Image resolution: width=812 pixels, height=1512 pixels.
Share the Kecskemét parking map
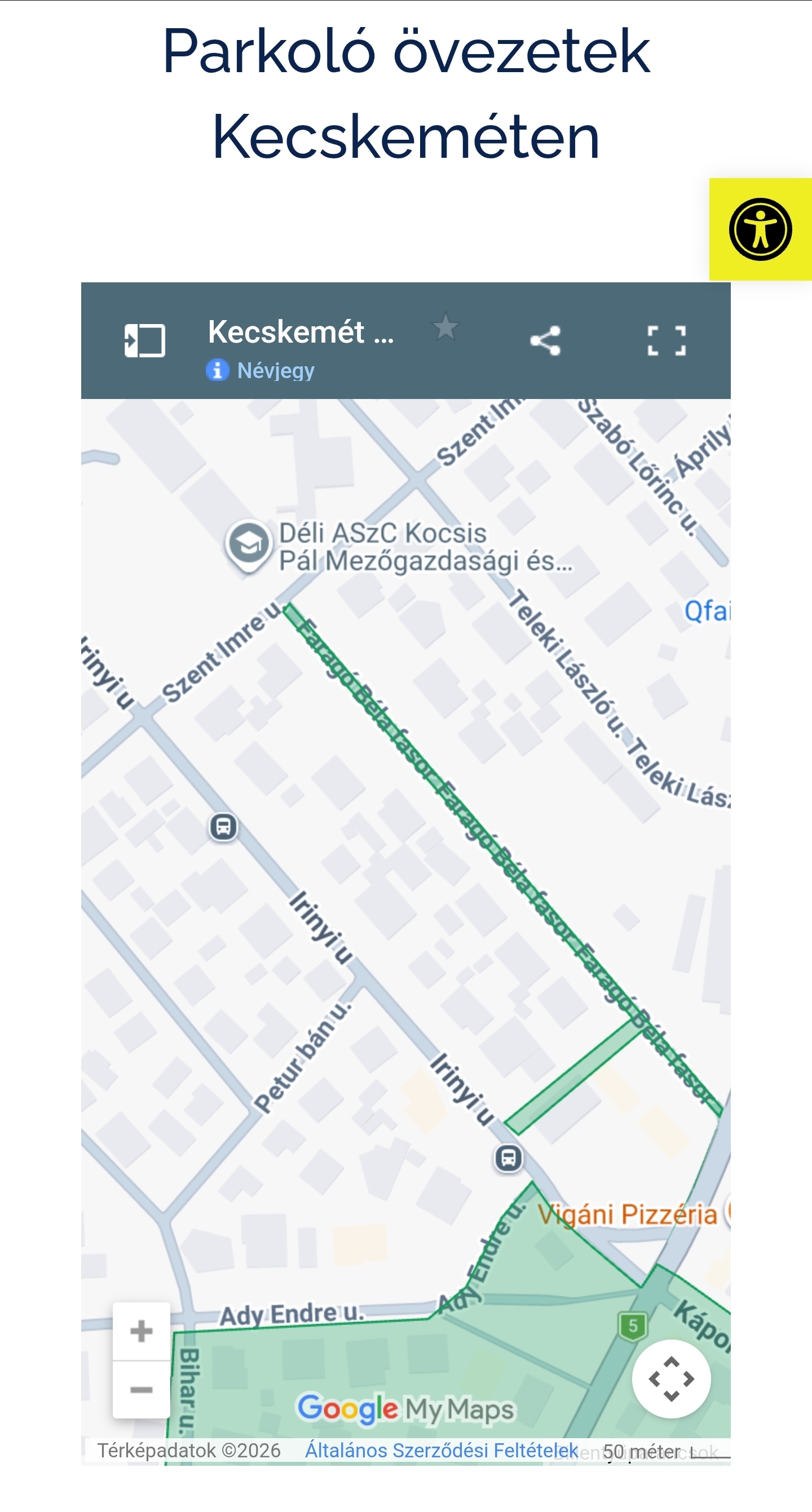pos(545,340)
